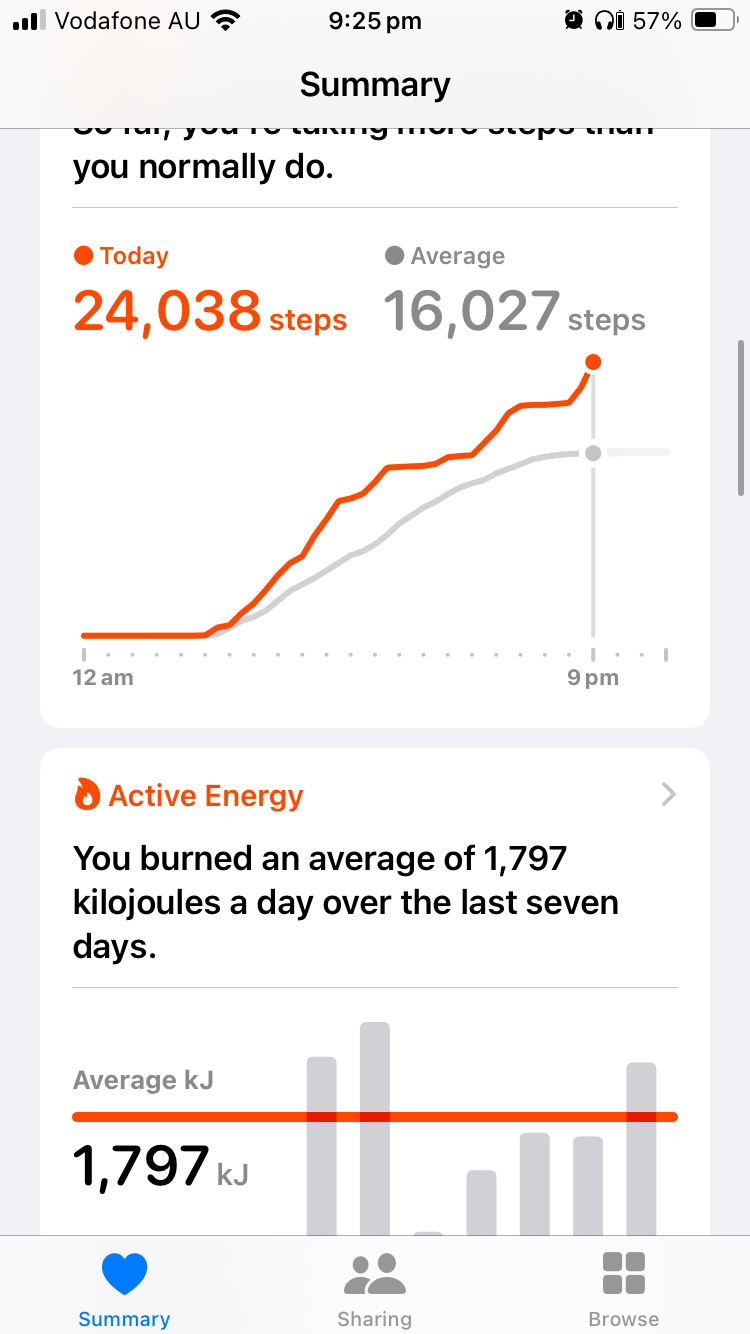Switch to the Summary tab
Screen dimensions: 750x1334
(124, 1288)
